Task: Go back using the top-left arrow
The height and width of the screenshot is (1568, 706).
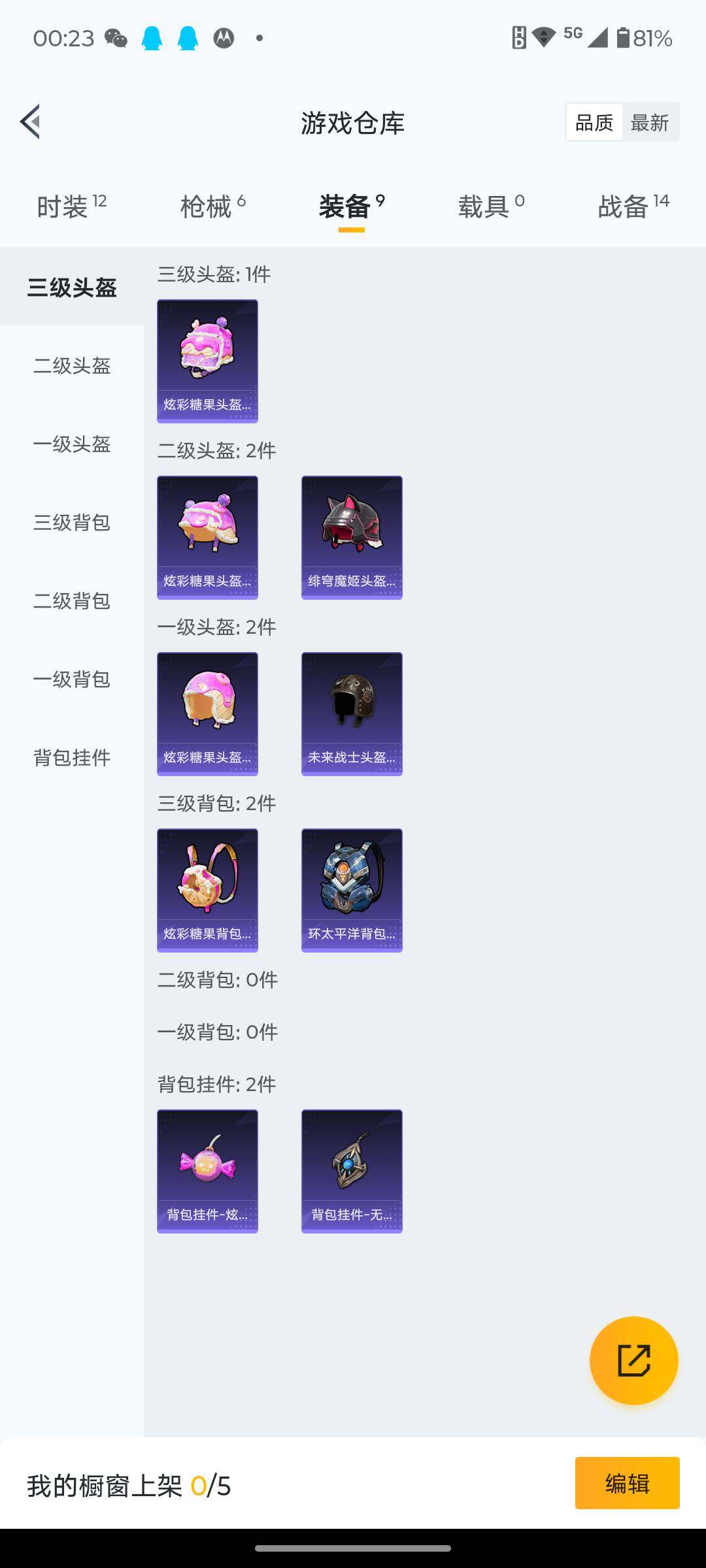Action: click(30, 122)
